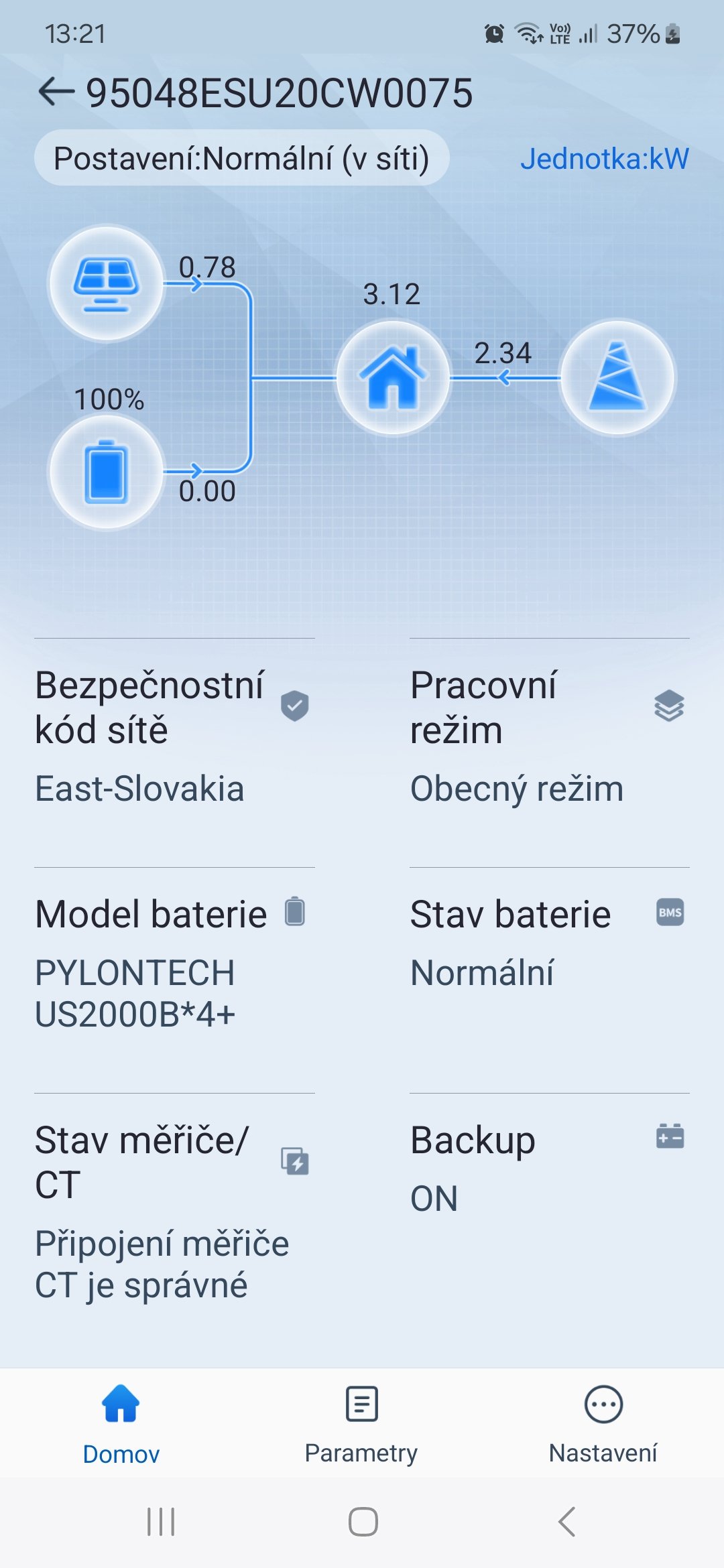This screenshot has height=1568, width=724.
Task: Tap the house load icon
Action: pyautogui.click(x=393, y=378)
